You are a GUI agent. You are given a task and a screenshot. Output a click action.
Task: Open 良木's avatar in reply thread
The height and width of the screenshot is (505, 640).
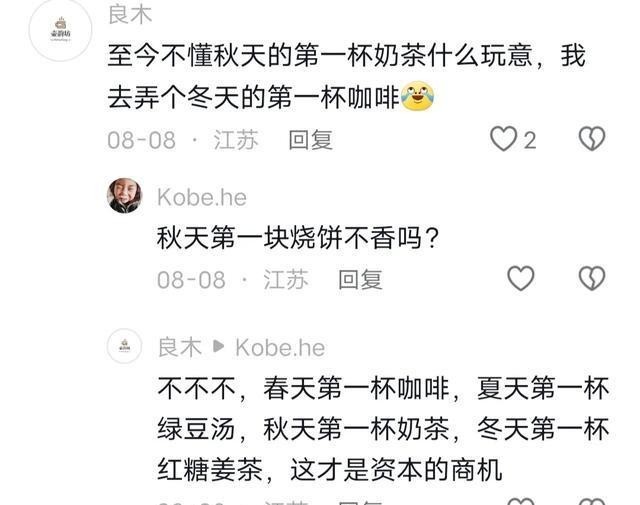pyautogui.click(x=124, y=346)
